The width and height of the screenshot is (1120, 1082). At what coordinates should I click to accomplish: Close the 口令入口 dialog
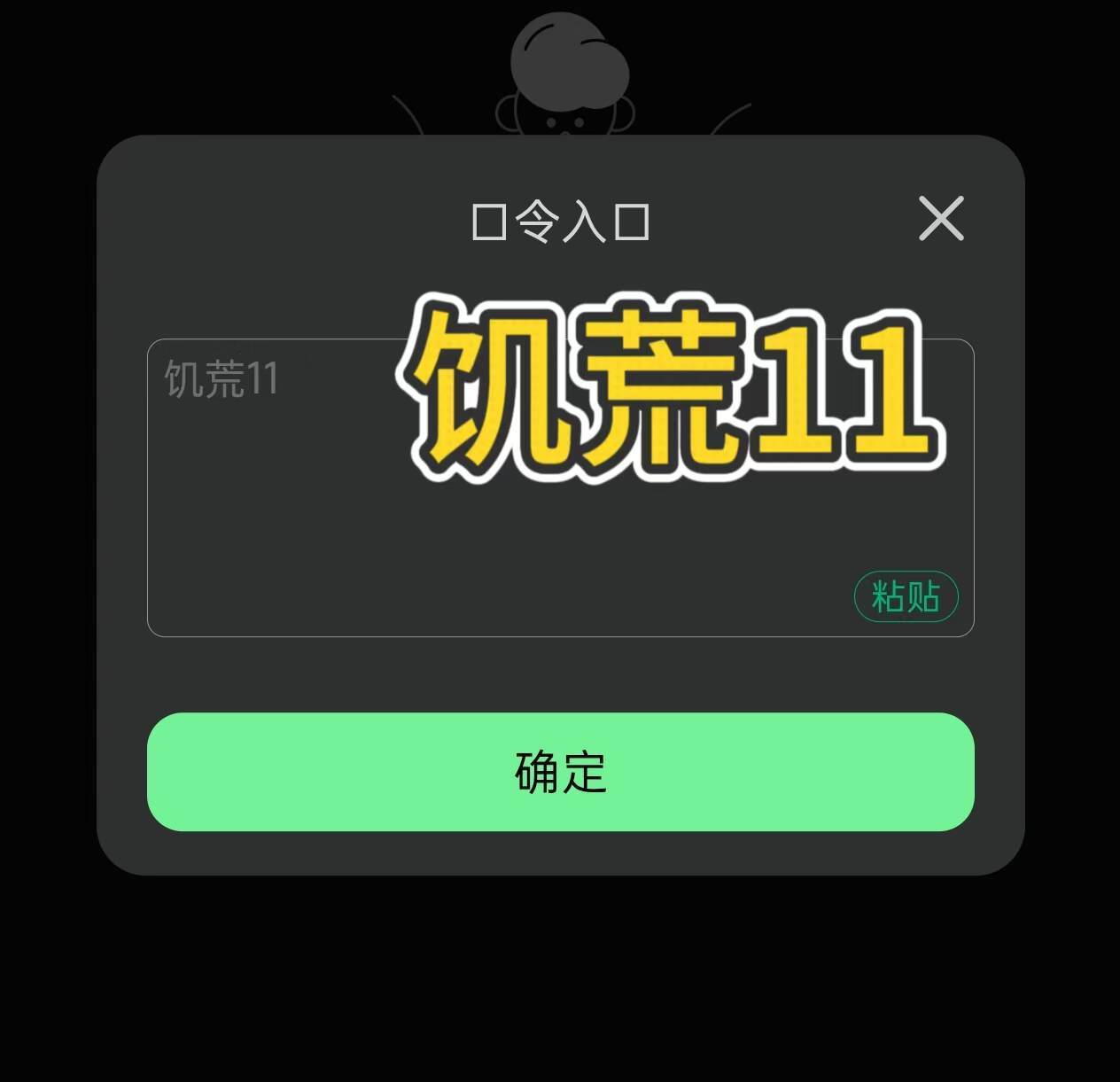point(941,218)
